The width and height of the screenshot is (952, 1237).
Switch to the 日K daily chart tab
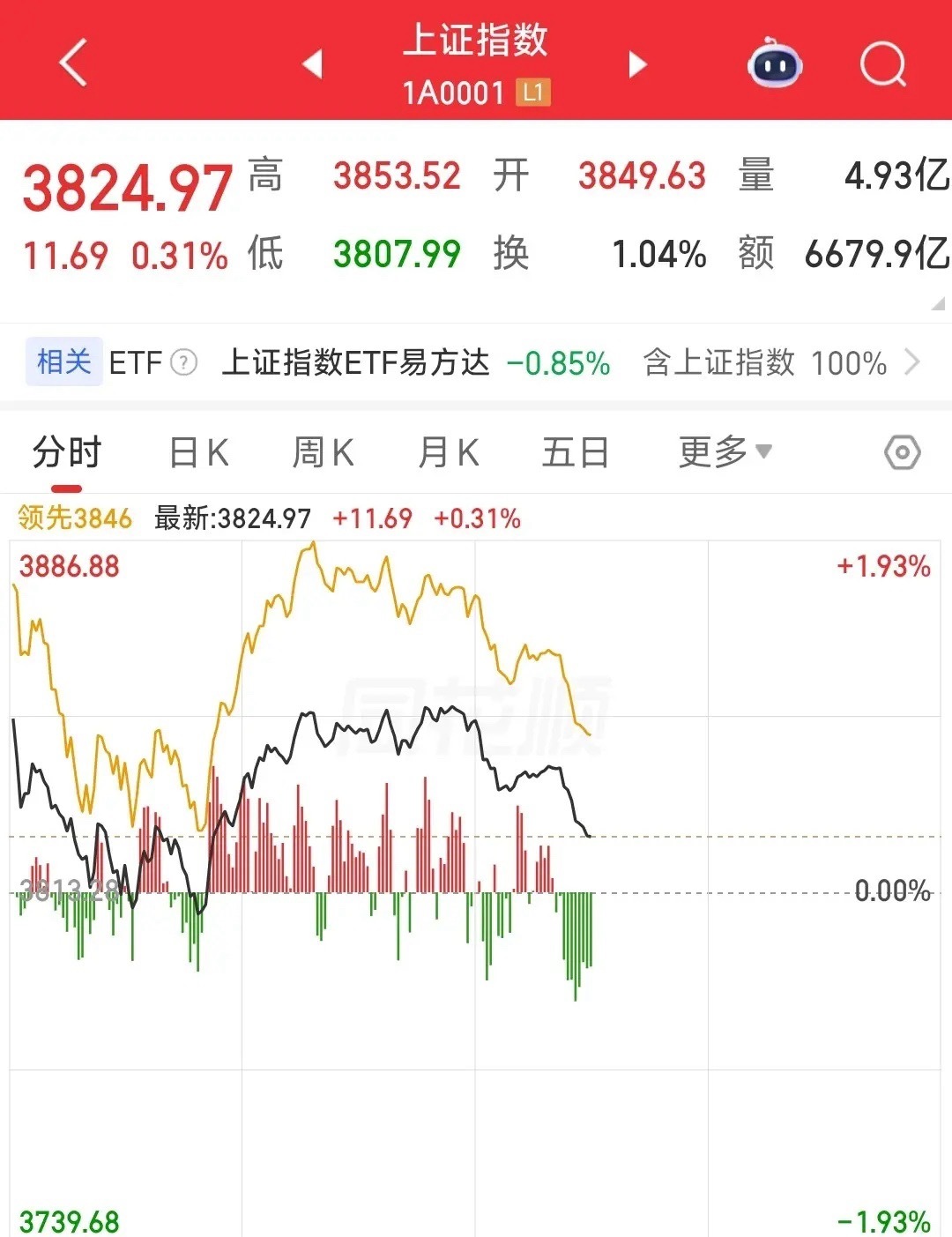(197, 451)
